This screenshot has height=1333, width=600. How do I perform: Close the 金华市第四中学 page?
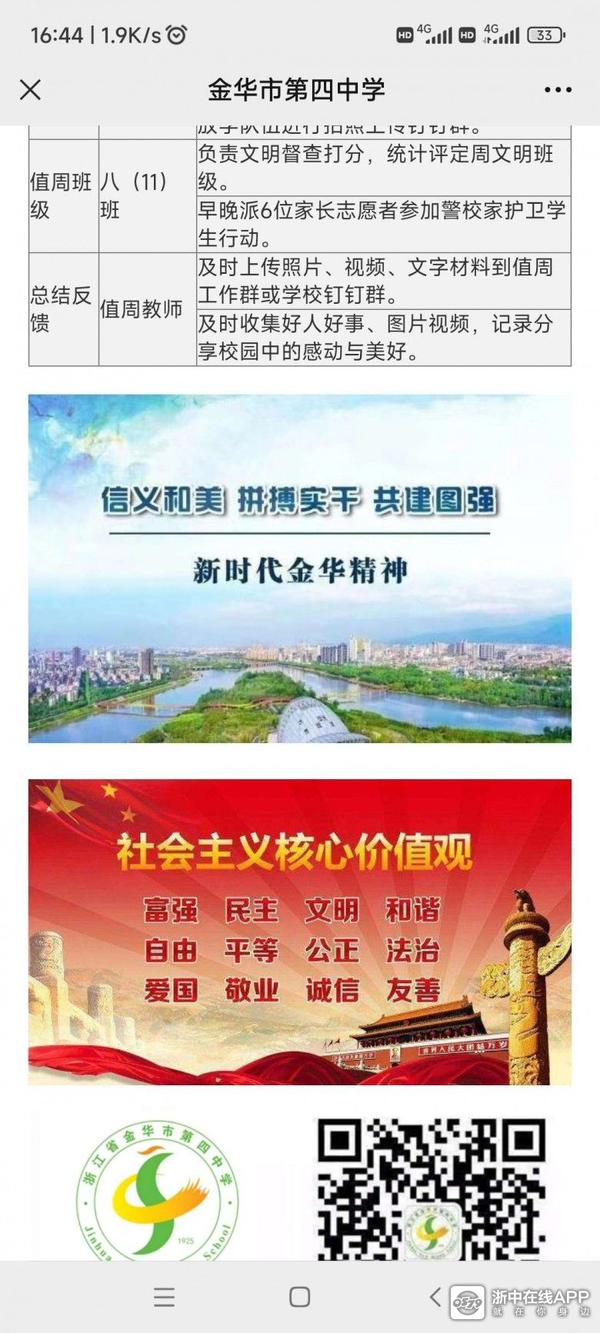point(31,90)
